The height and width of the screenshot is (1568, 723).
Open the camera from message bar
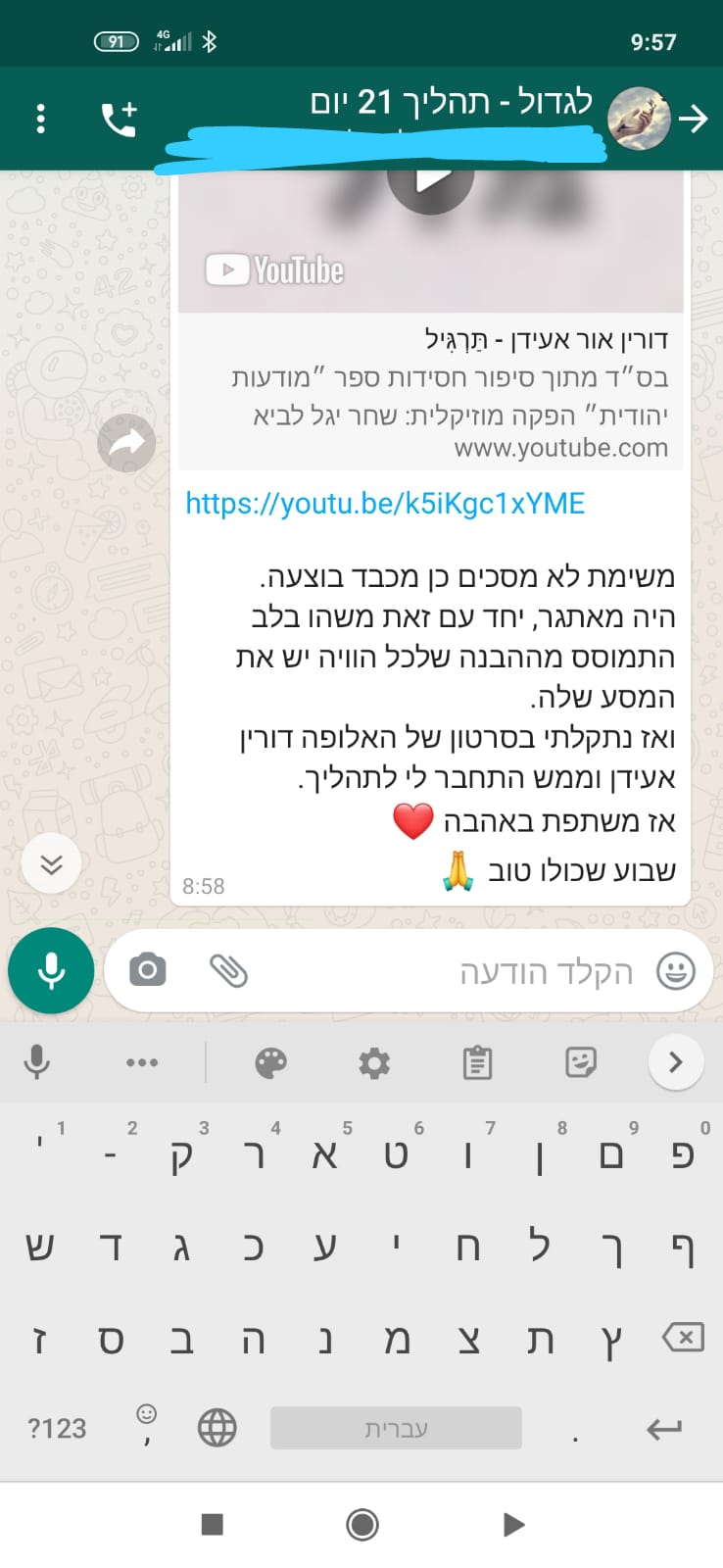pos(148,970)
